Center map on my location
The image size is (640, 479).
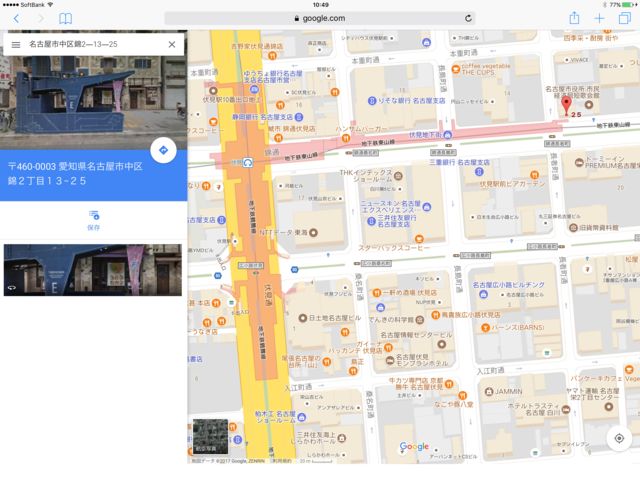pyautogui.click(x=619, y=438)
